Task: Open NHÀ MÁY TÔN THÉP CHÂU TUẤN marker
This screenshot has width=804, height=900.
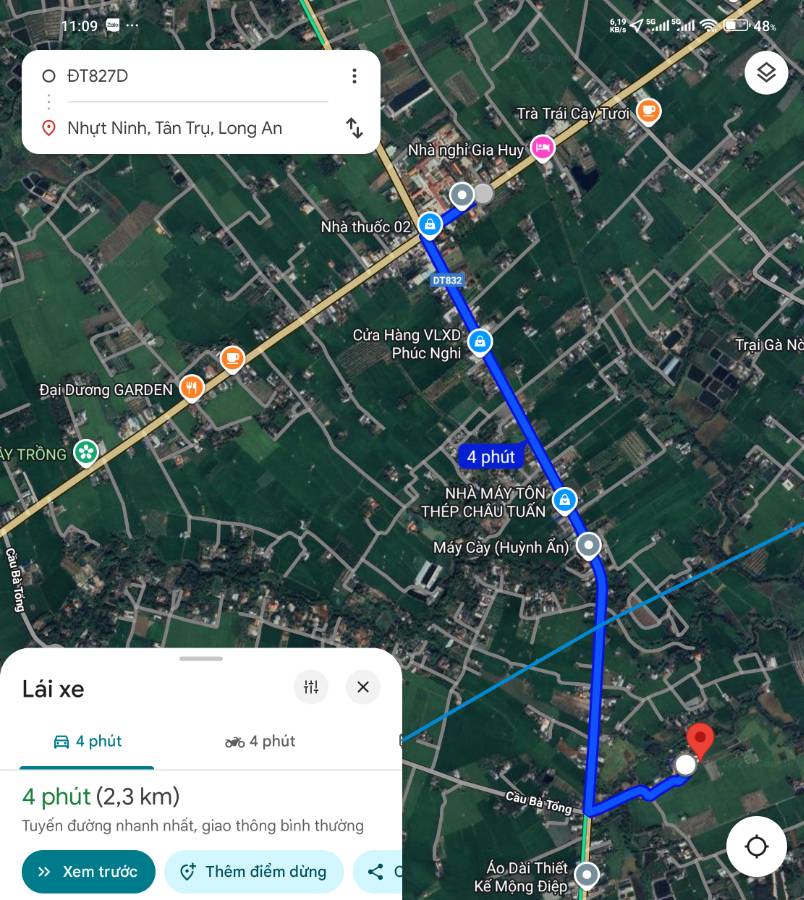Action: tap(565, 499)
